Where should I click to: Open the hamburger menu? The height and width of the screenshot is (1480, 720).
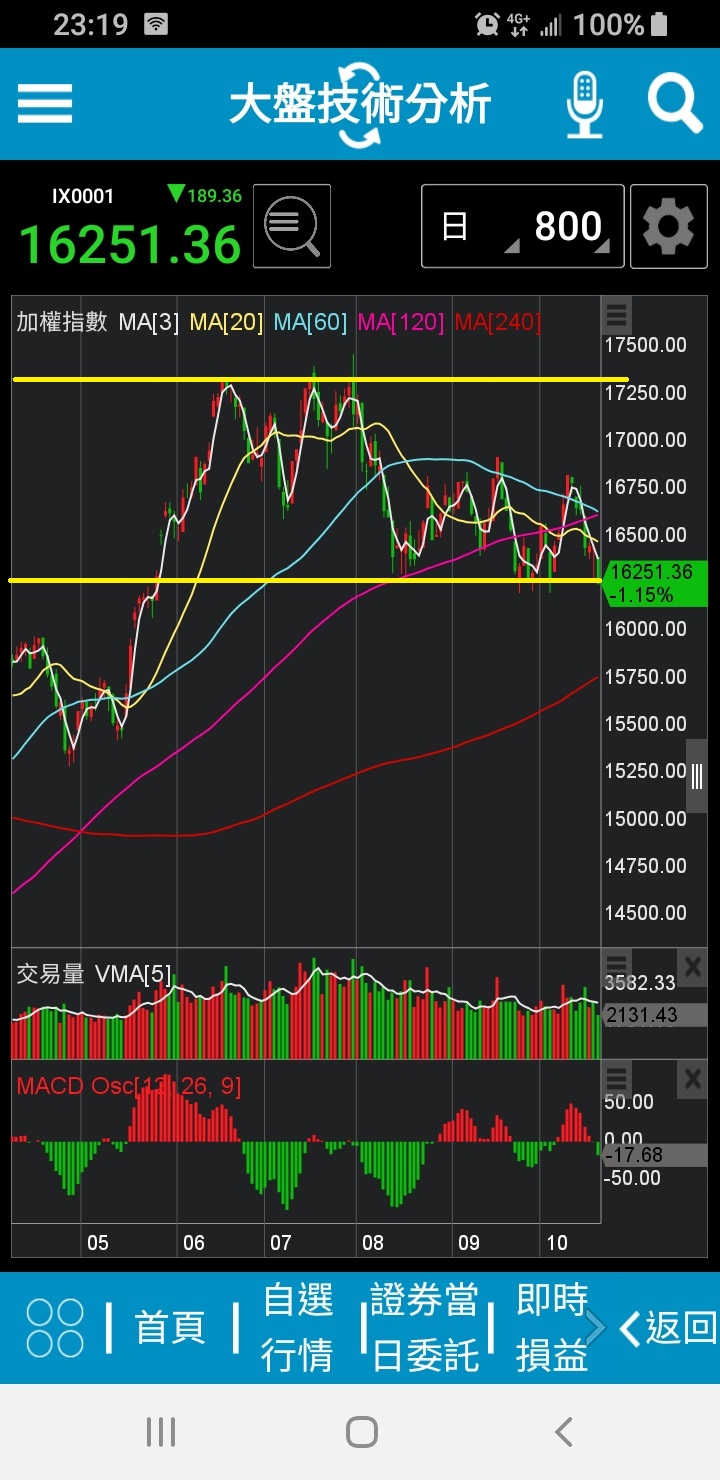click(45, 102)
